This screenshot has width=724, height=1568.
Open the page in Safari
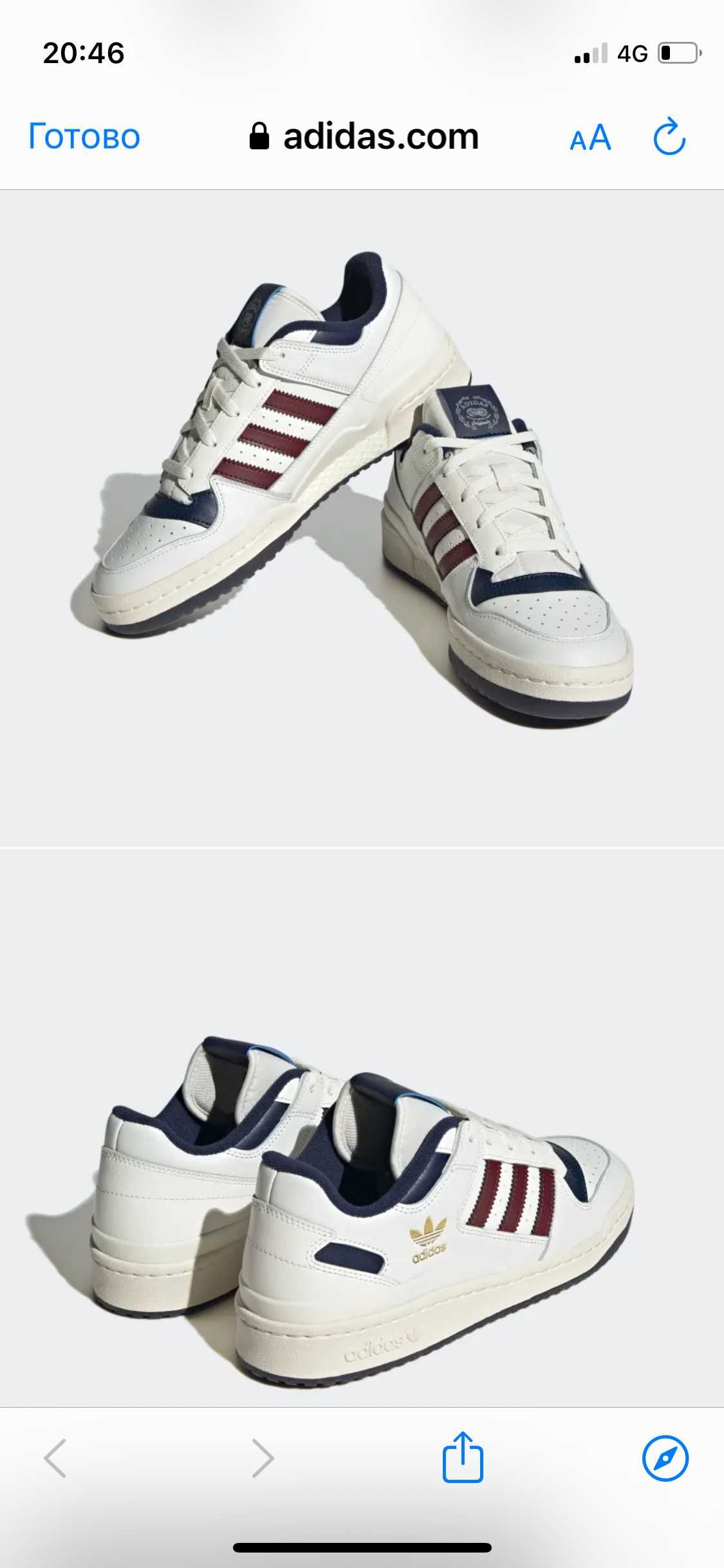[665, 1458]
